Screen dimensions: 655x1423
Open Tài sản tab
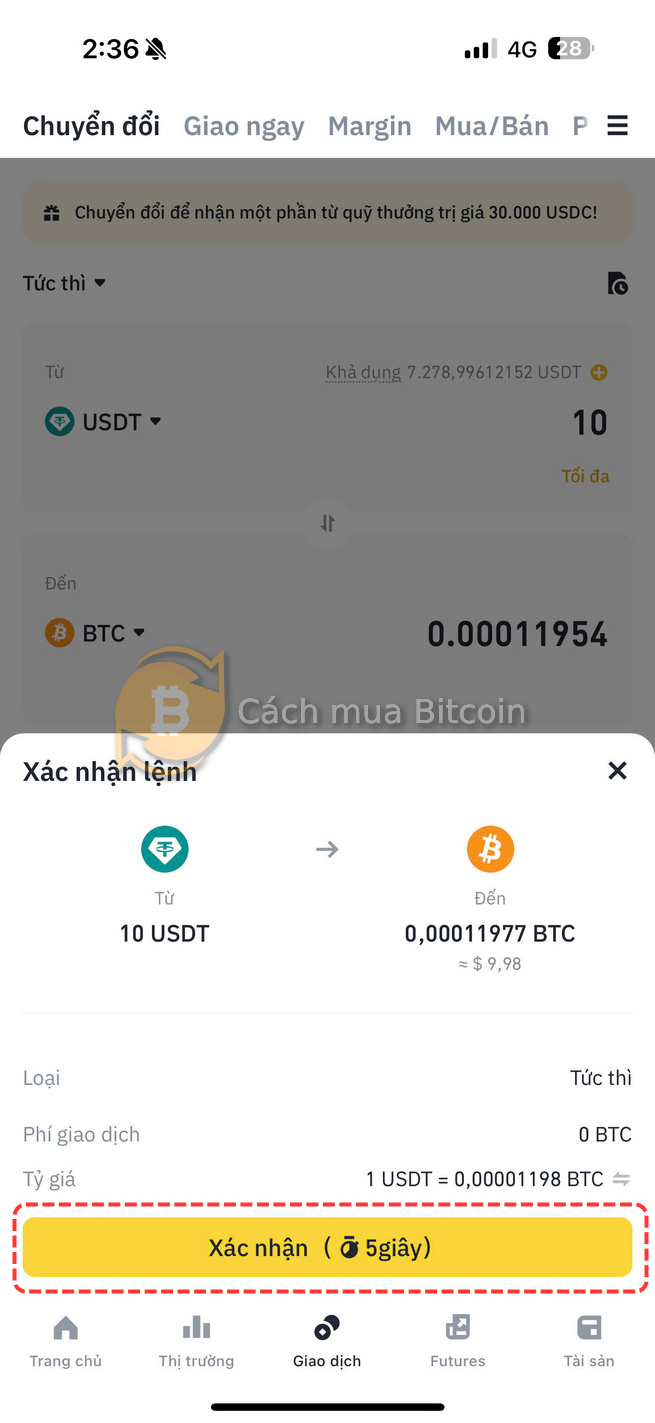click(589, 1342)
